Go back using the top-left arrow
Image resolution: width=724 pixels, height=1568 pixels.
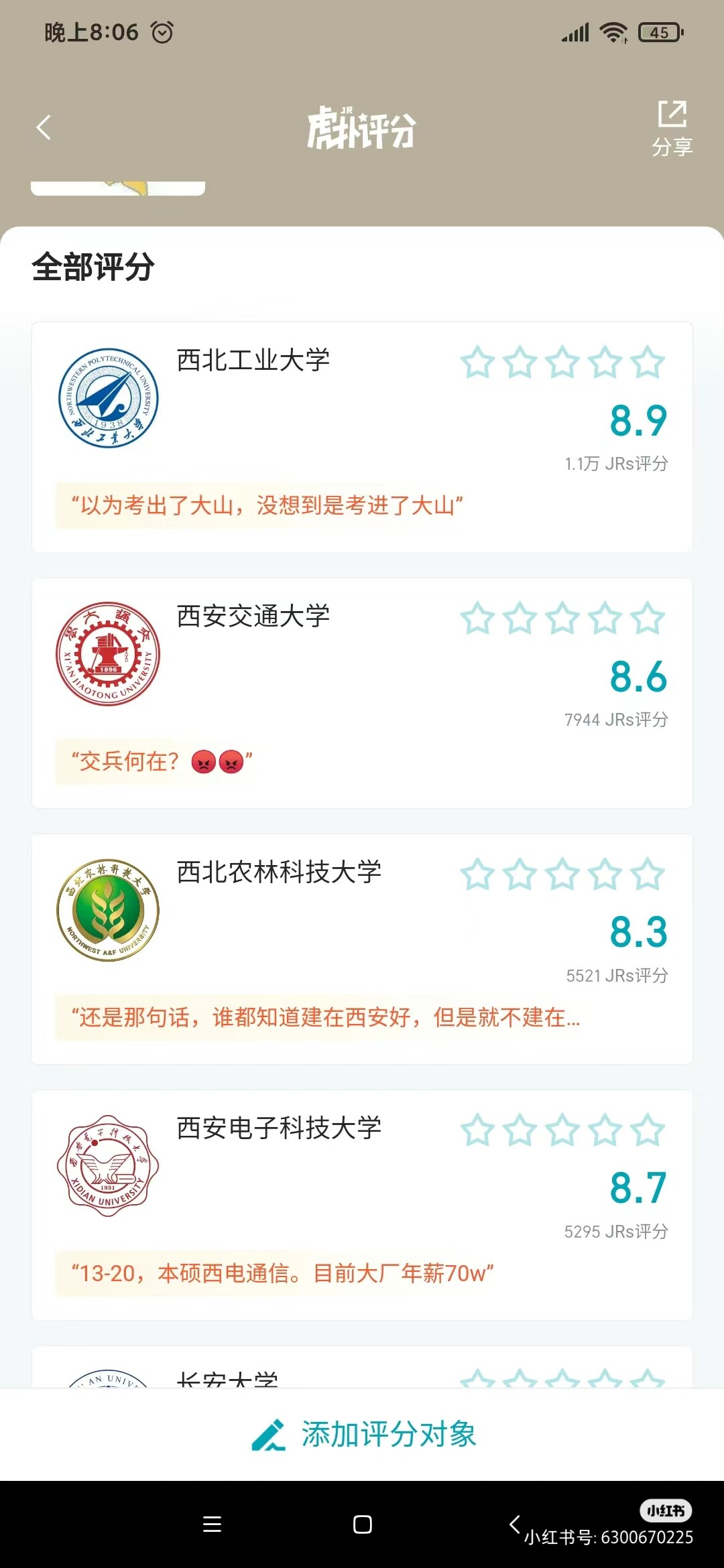click(x=44, y=127)
